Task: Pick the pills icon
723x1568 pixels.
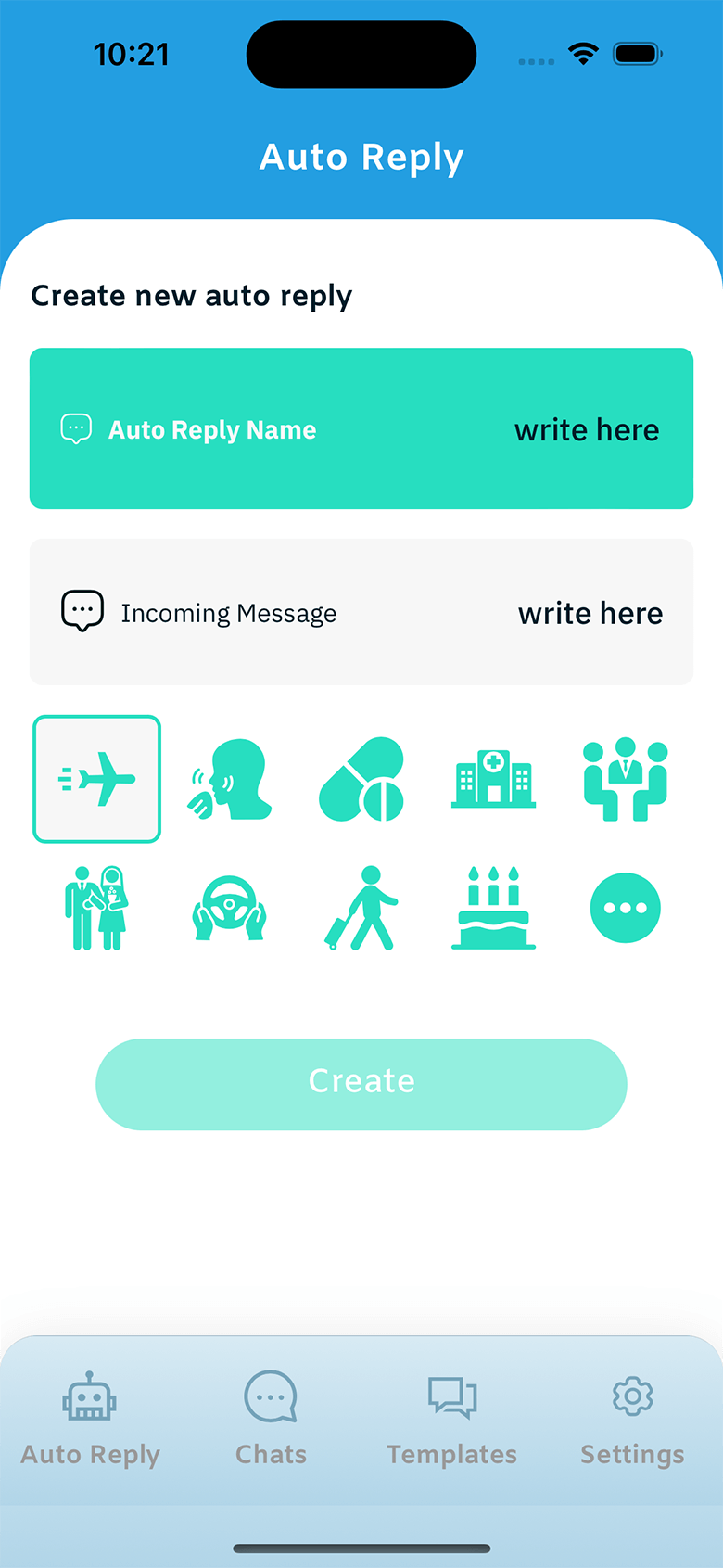Action: coord(361,779)
